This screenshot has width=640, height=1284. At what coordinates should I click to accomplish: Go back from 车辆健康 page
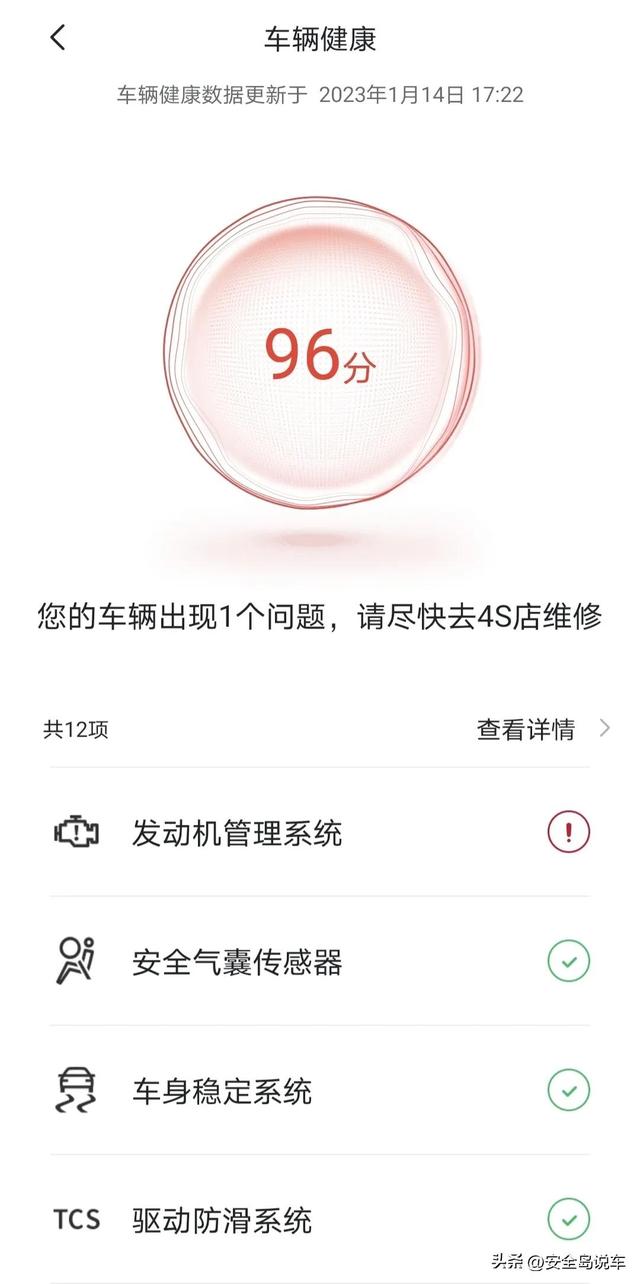pos(57,39)
